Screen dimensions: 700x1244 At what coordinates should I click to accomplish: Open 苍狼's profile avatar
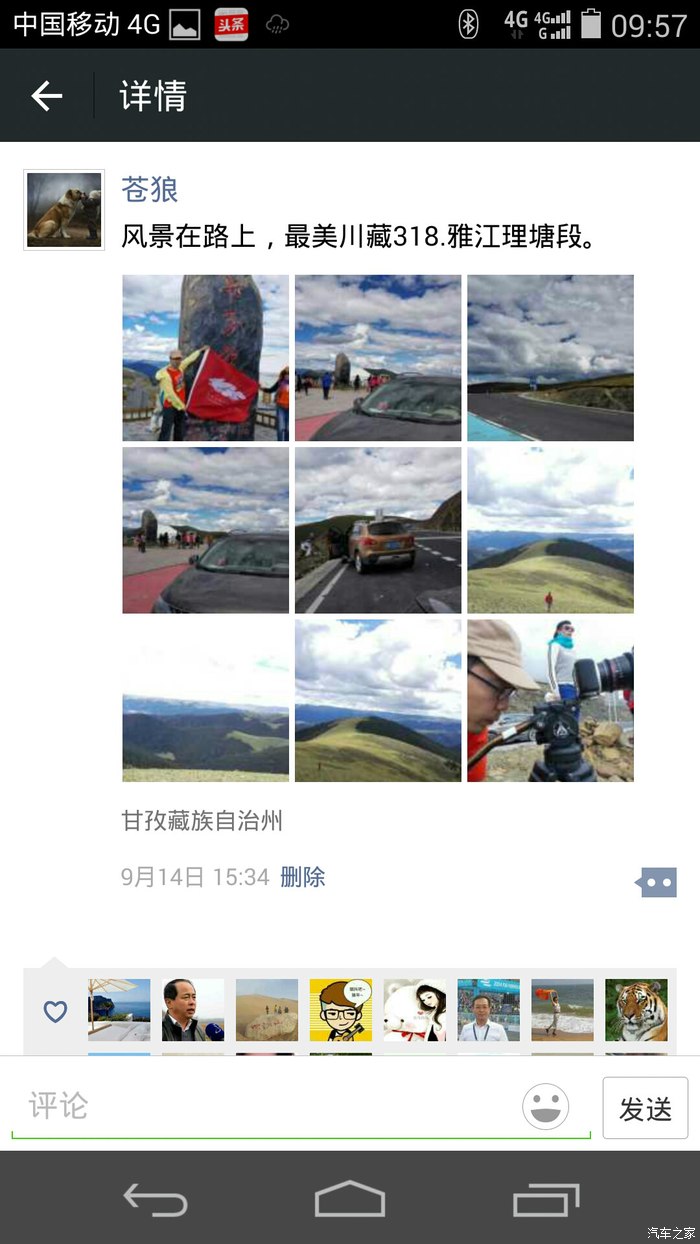64,210
